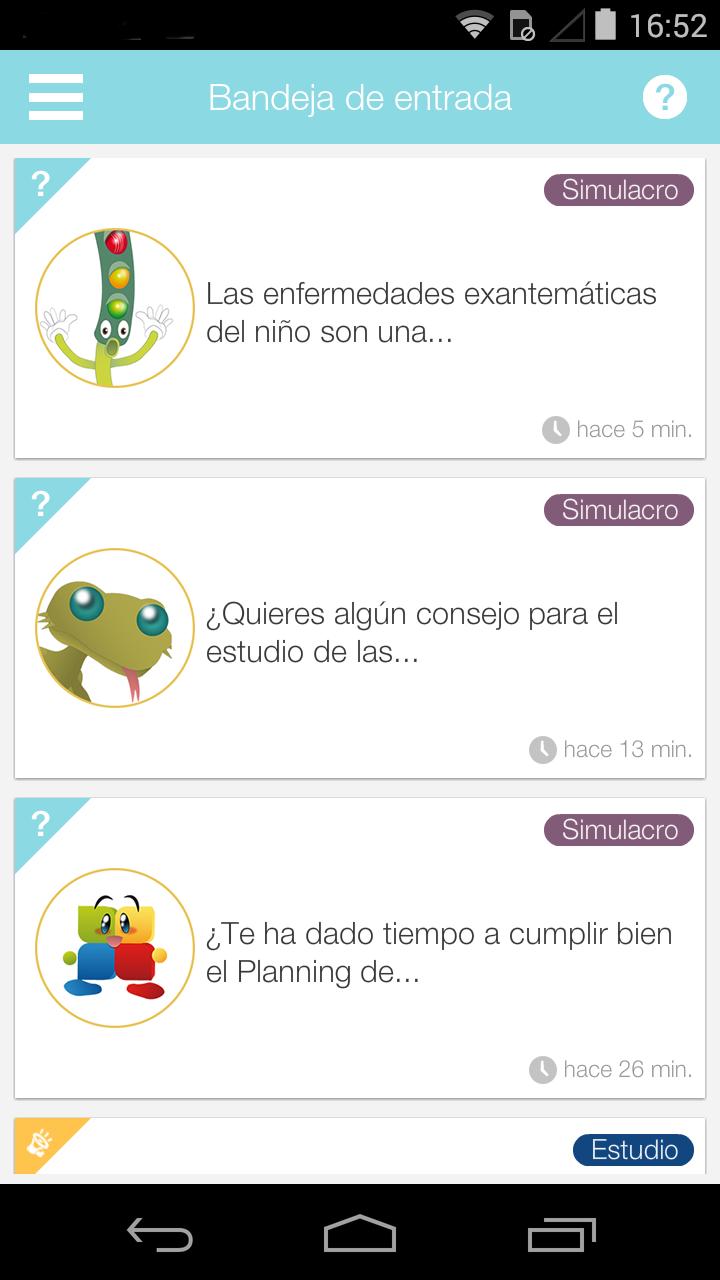Tap the question corner badge on the Planning message
This screenshot has width=720, height=1280.
tap(39, 823)
